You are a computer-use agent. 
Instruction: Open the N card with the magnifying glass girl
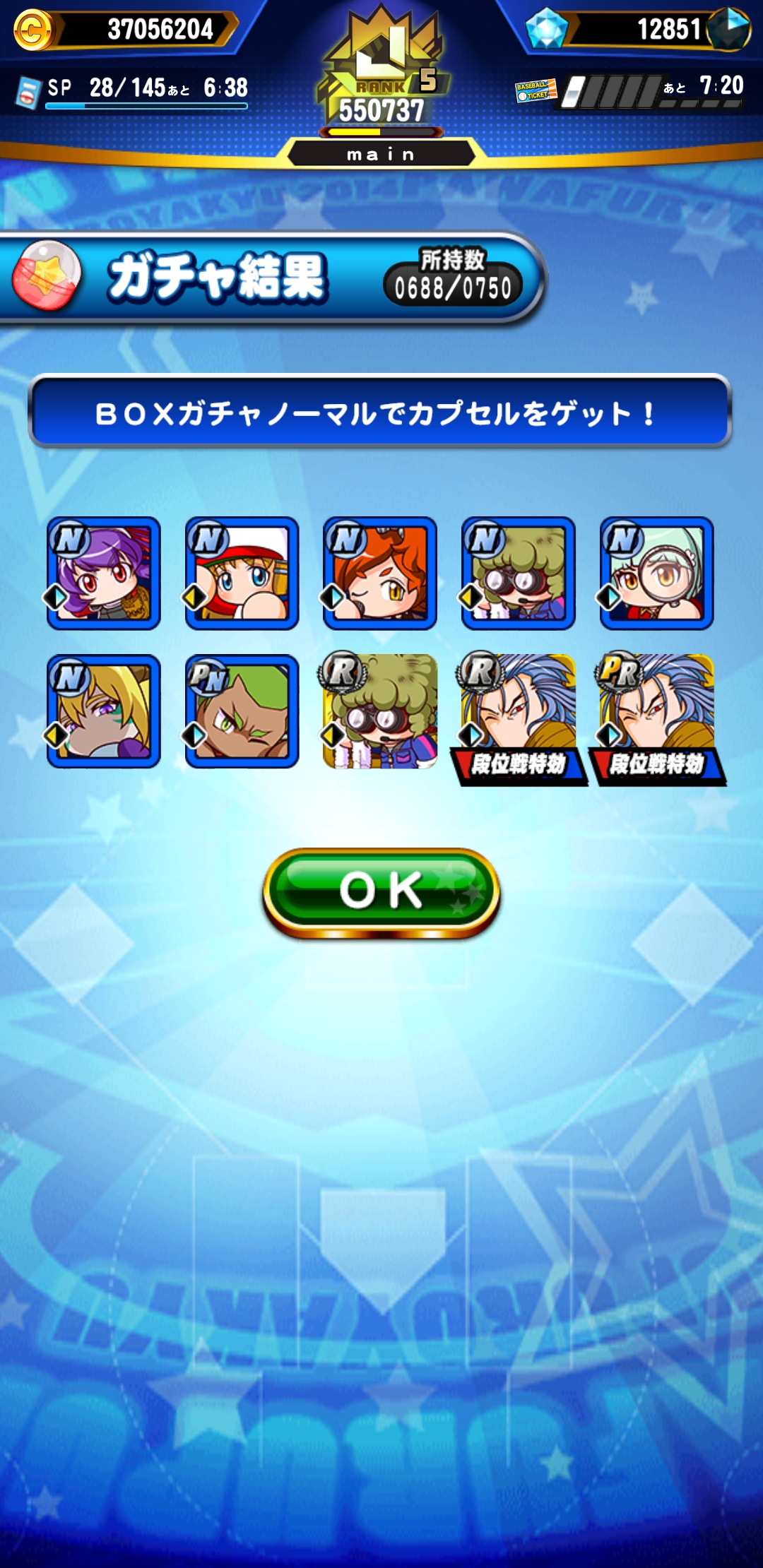[x=656, y=573]
